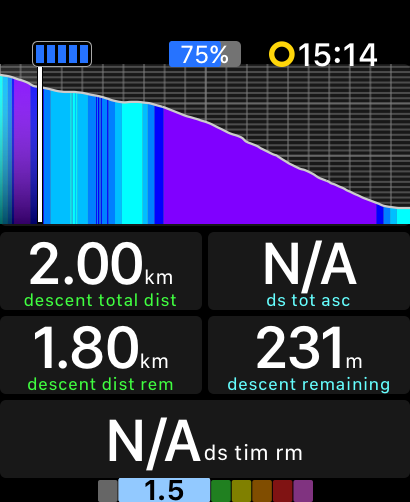Switch to the purple page indicator
This screenshot has width=410, height=502.
303,491
